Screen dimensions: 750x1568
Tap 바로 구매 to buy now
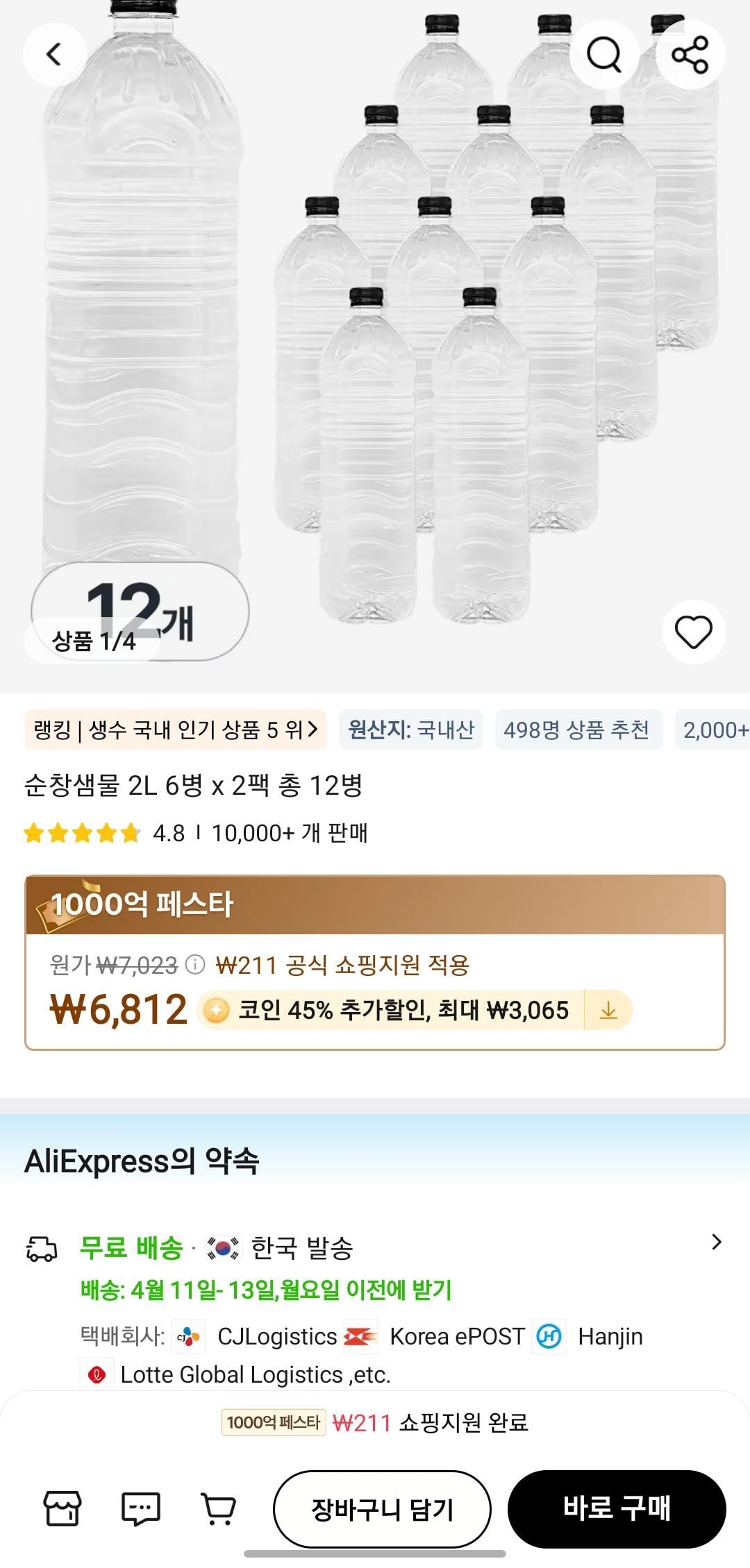pos(617,1509)
